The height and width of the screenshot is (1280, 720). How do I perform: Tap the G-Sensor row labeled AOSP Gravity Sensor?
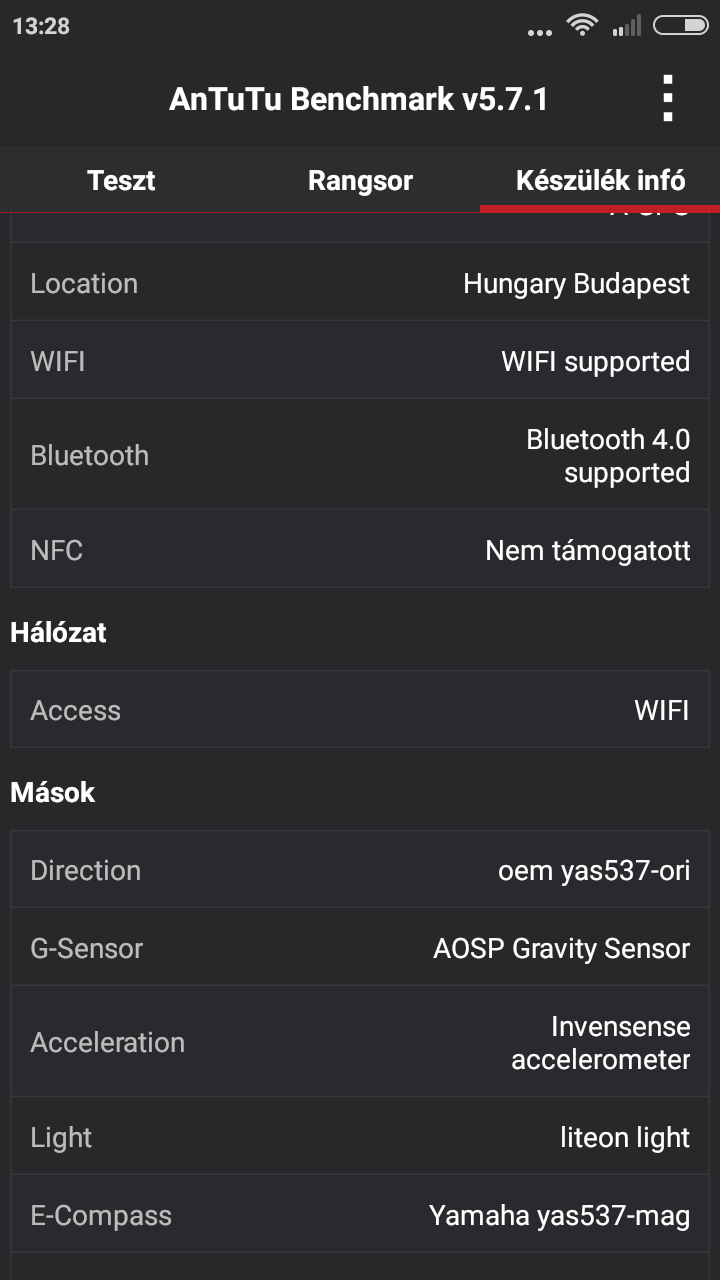360,947
